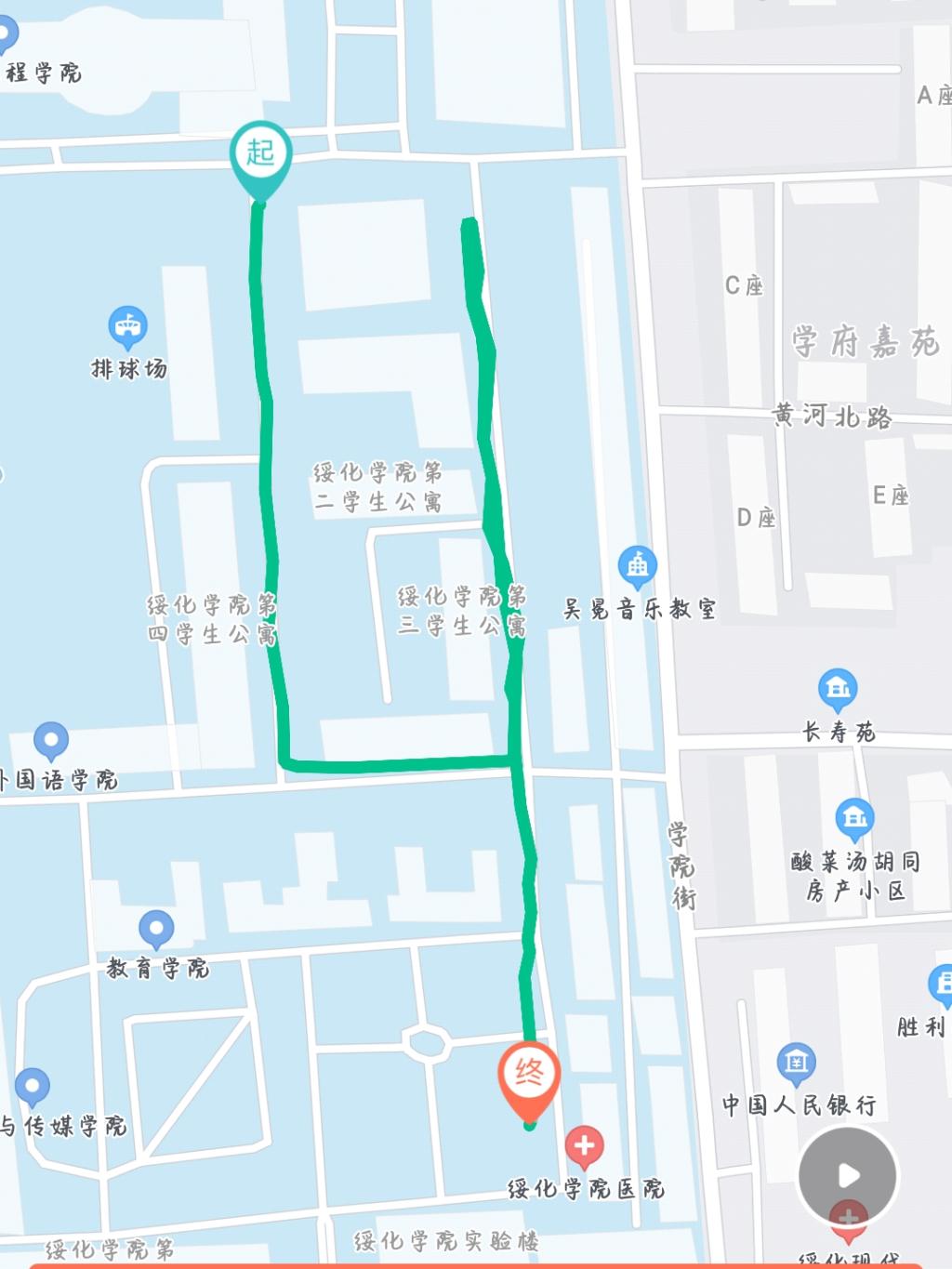
Task: Open 中国人民银行 map pin
Action: (796, 1061)
